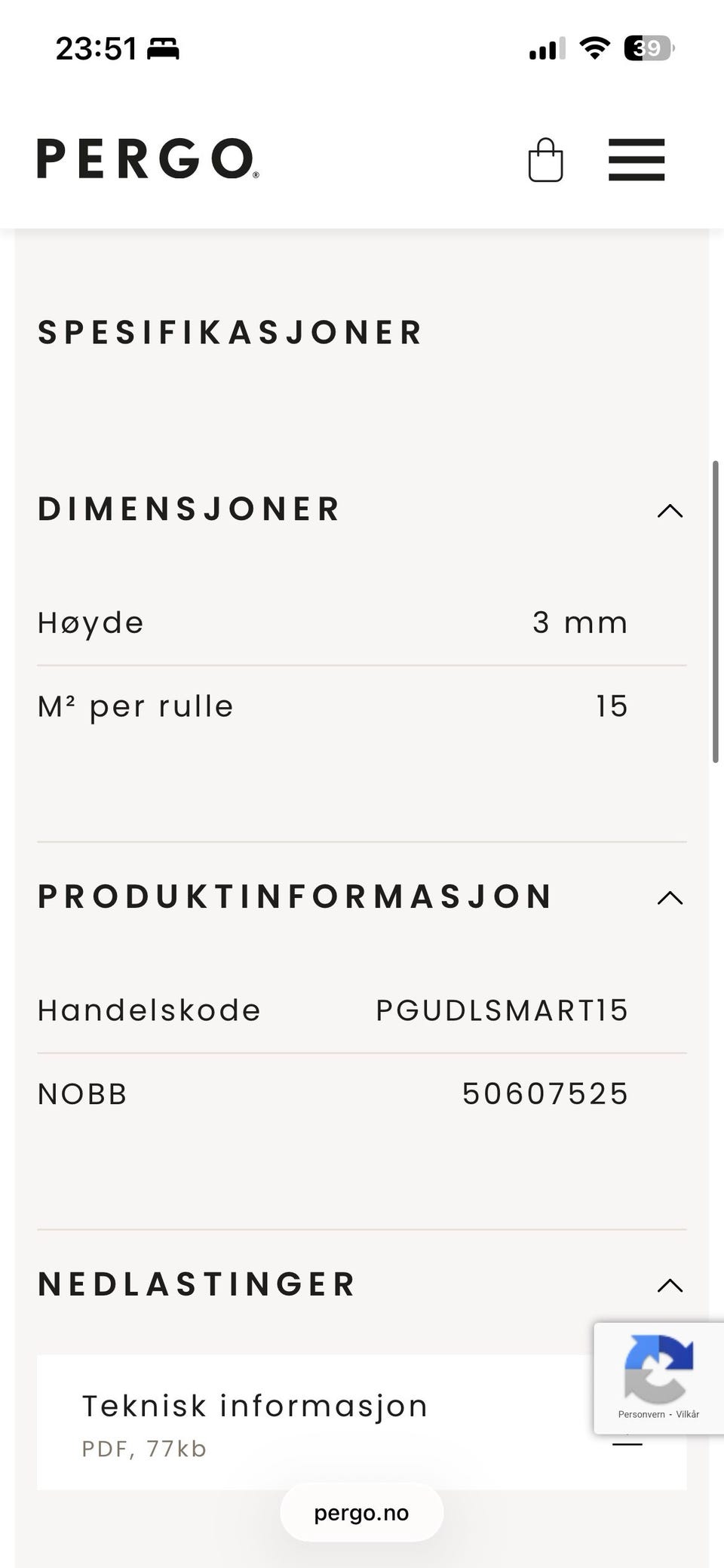Image resolution: width=724 pixels, height=1568 pixels.
Task: Click the Personvern link on the reCAPTCHA badge
Action: click(640, 1415)
